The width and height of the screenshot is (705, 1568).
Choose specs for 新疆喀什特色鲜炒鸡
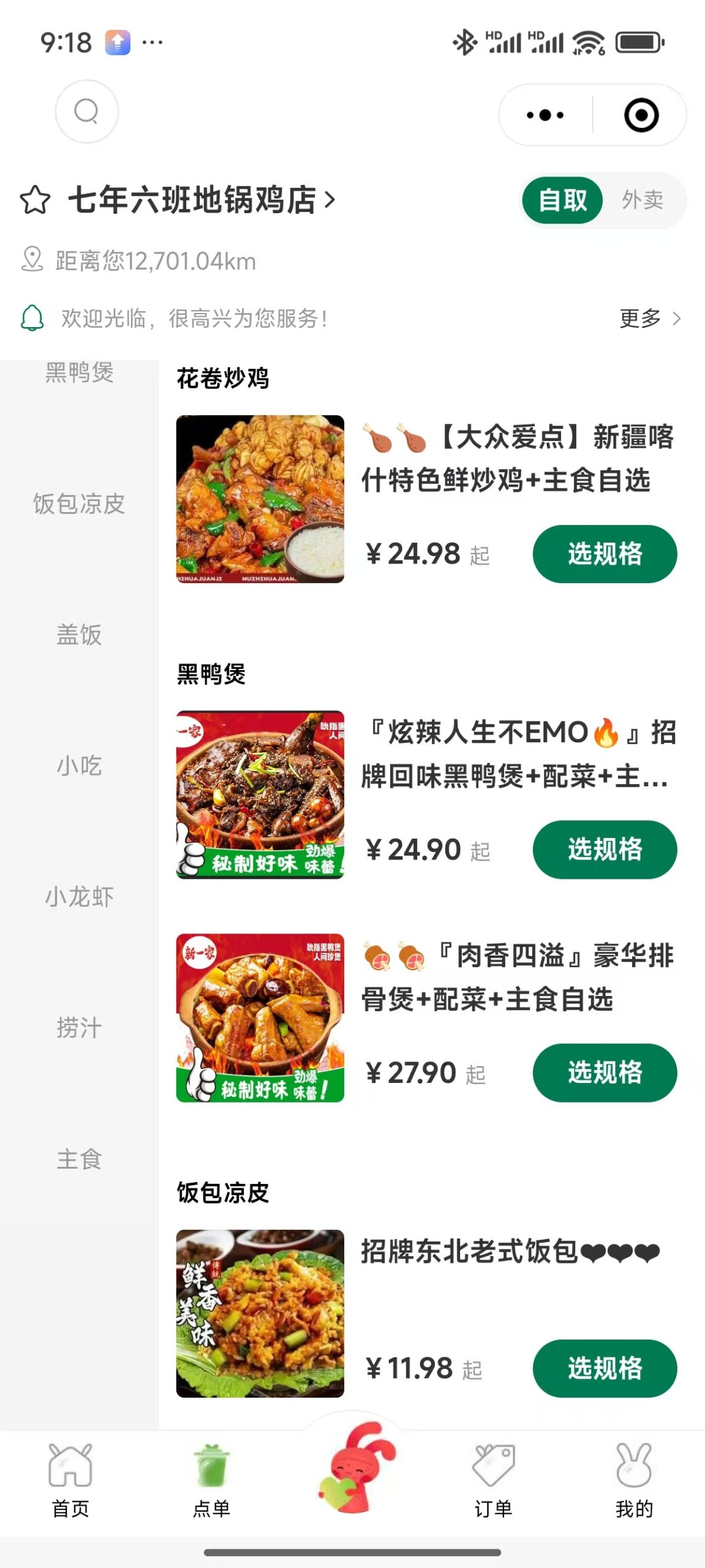click(x=605, y=554)
